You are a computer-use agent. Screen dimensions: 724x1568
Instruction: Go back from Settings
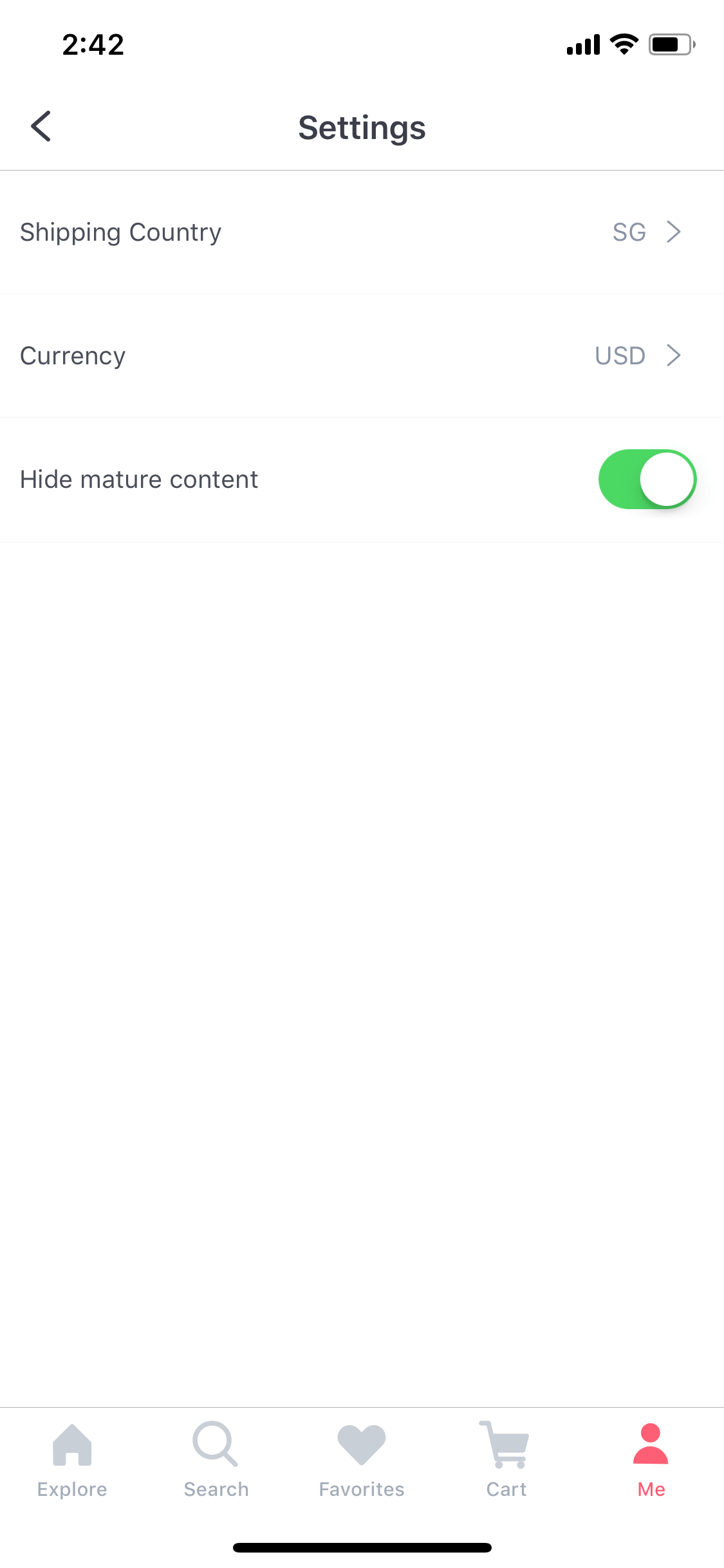pos(41,126)
